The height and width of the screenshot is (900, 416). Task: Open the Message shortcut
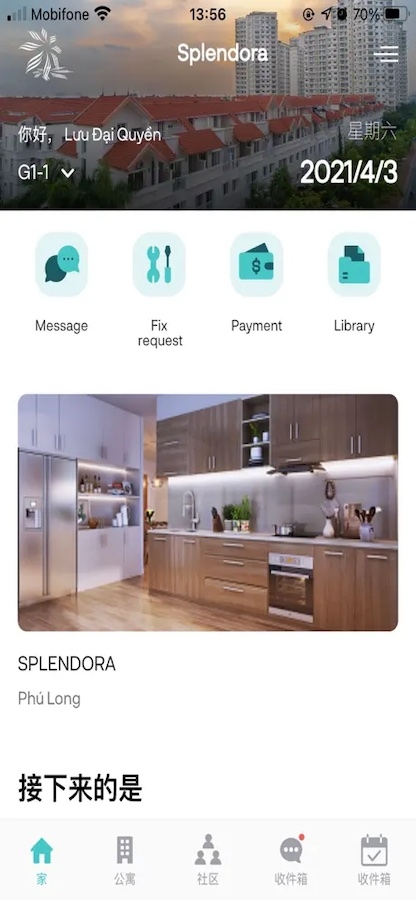(x=61, y=282)
